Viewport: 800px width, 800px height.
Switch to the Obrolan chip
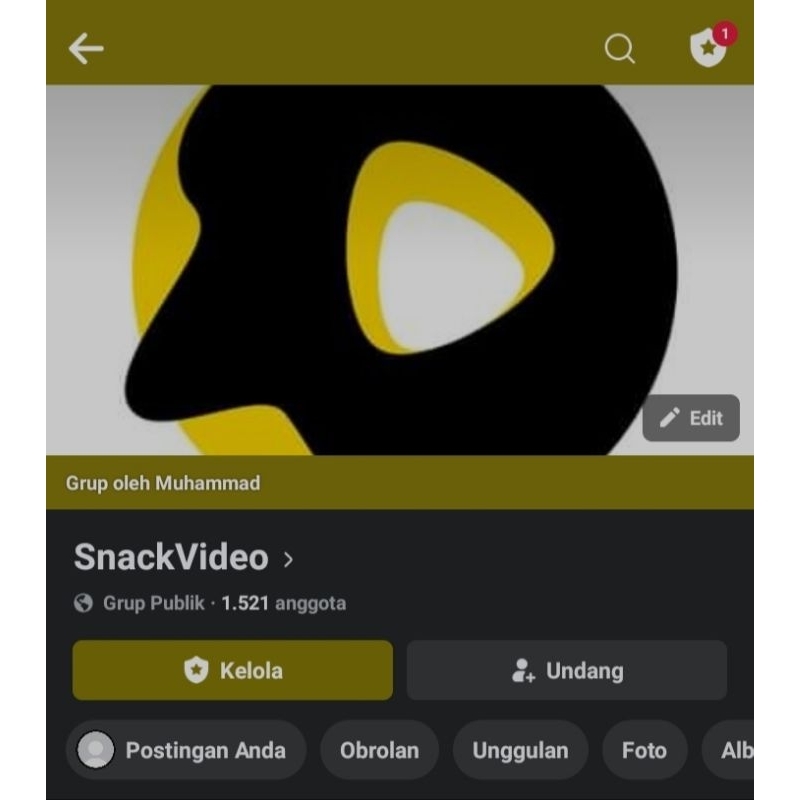379,750
